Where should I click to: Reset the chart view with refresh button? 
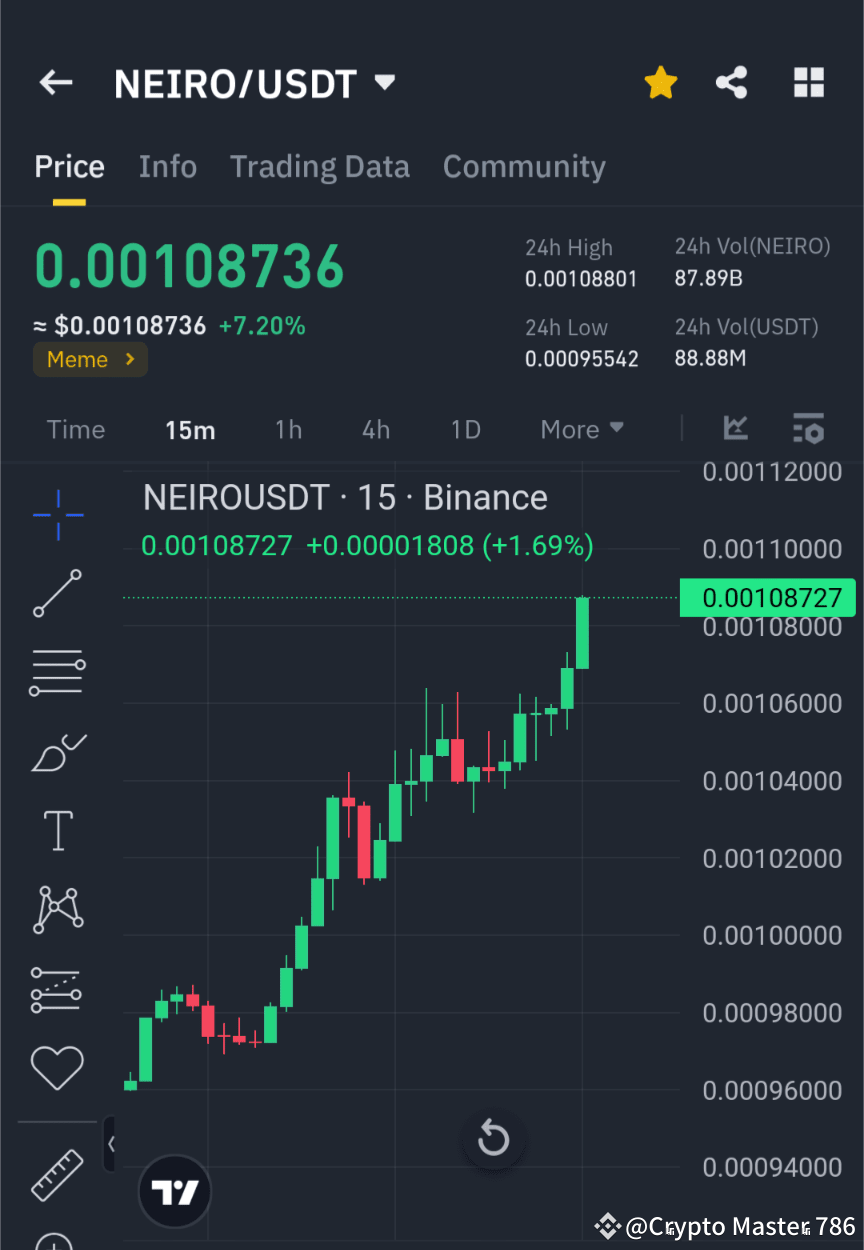click(x=493, y=1138)
